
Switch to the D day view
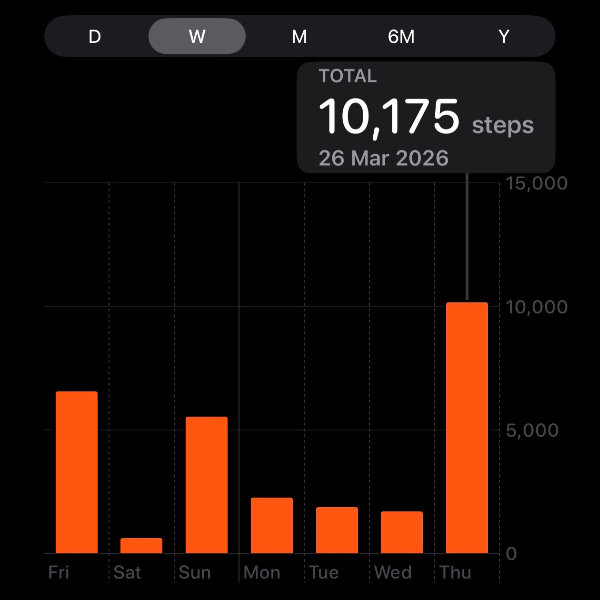95,36
